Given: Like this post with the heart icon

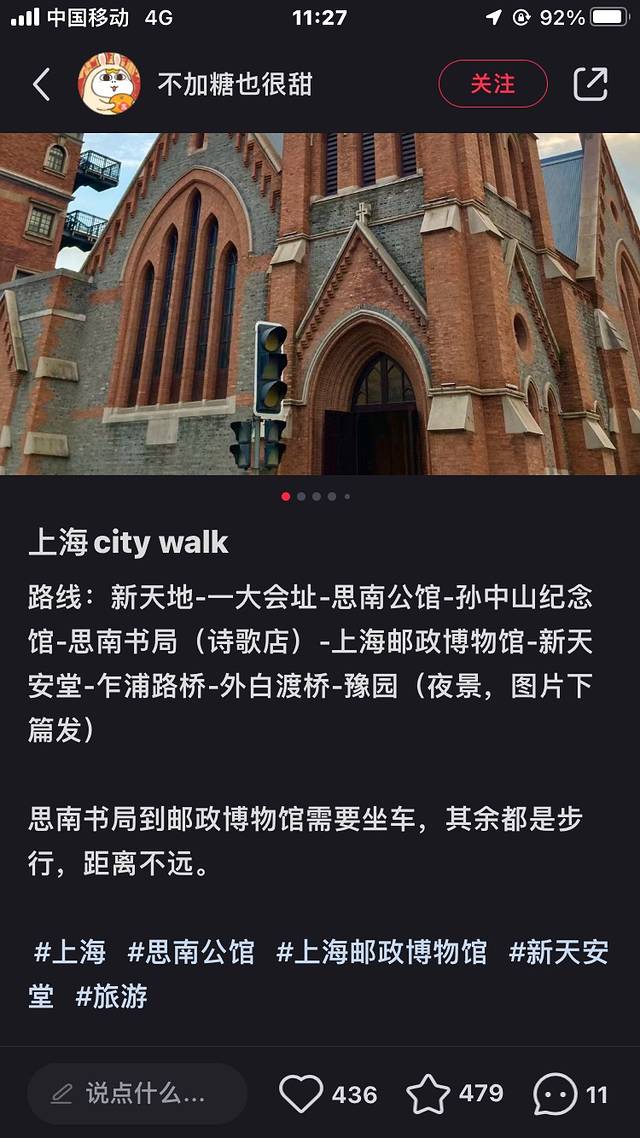Looking at the screenshot, I should (x=301, y=1094).
